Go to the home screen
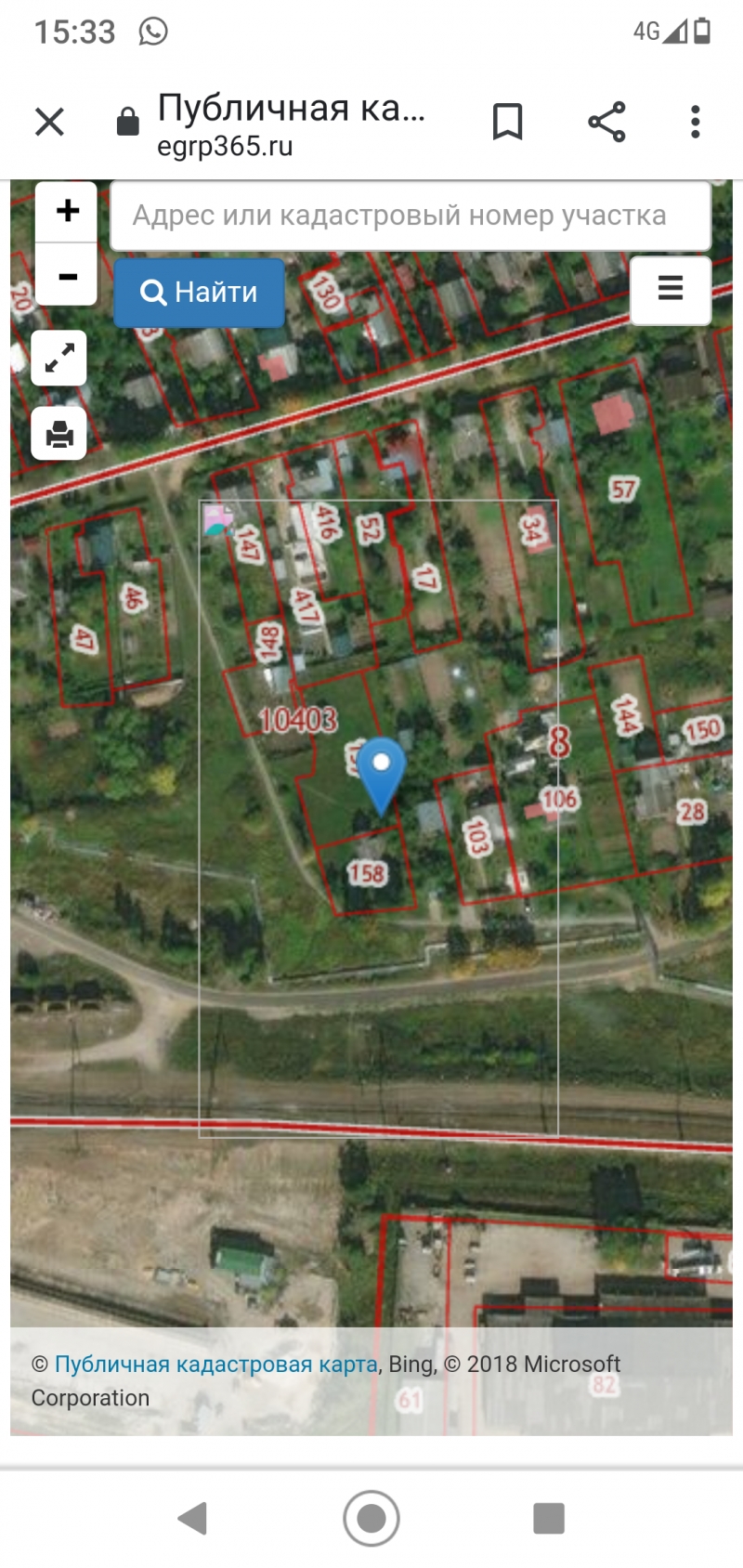 coord(371,1519)
